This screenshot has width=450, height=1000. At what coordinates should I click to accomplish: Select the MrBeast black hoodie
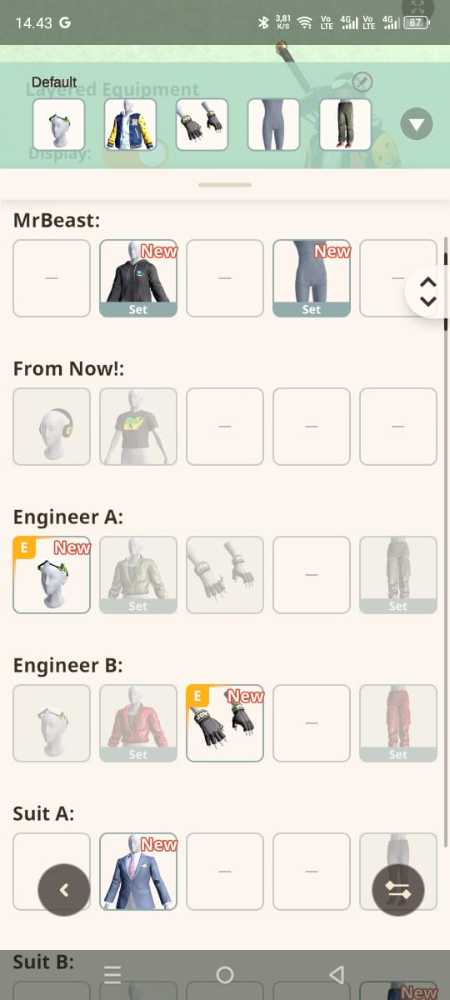(138, 278)
